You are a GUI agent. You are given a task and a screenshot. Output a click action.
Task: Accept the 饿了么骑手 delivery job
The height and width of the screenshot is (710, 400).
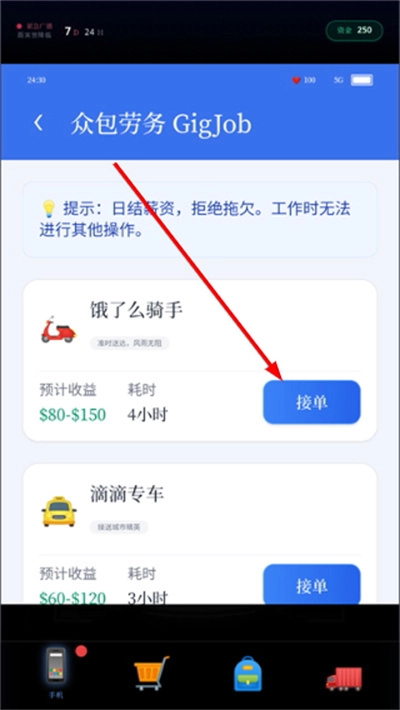click(x=312, y=402)
